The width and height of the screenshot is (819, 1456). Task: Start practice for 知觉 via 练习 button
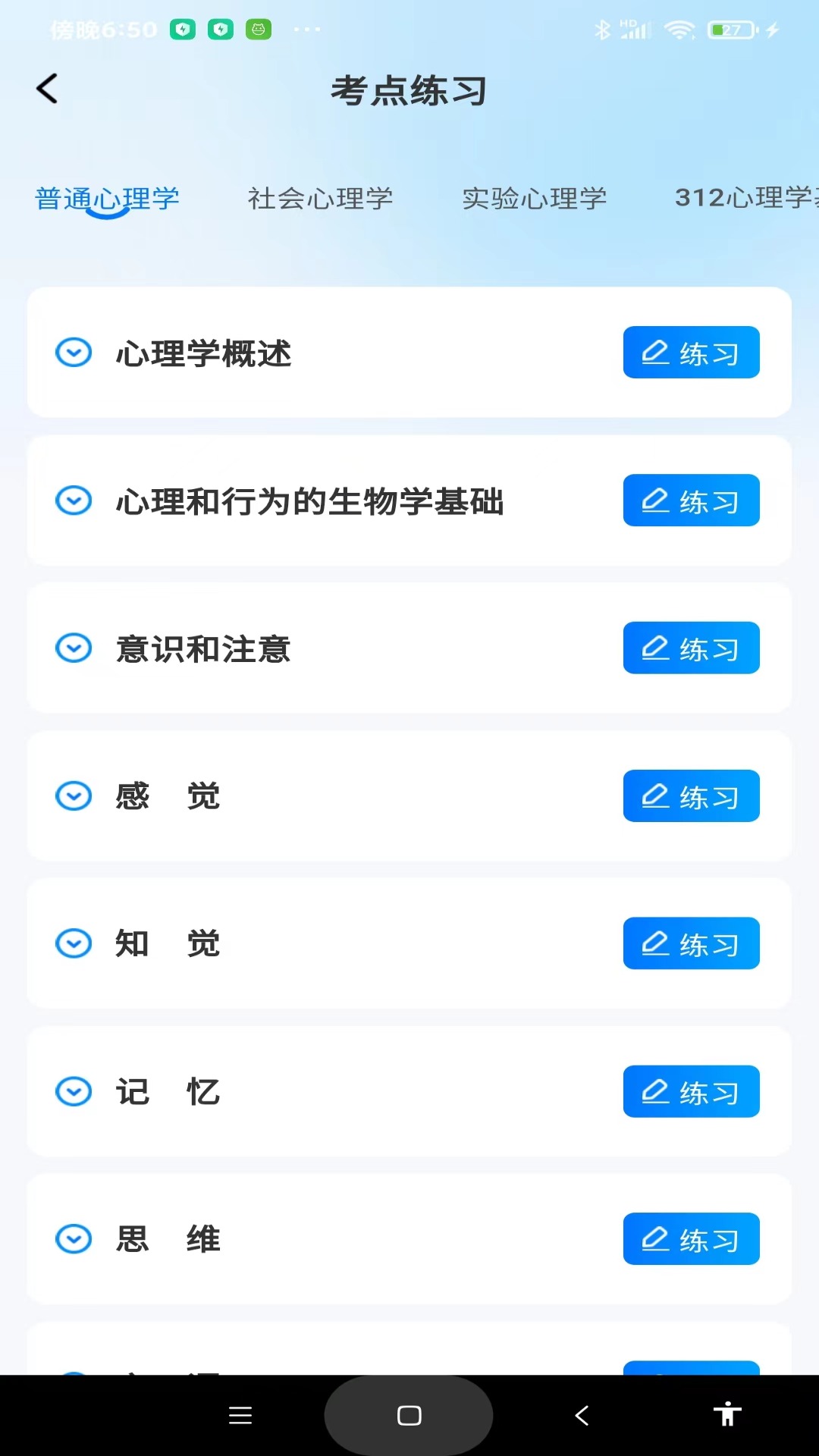pyautogui.click(x=691, y=943)
